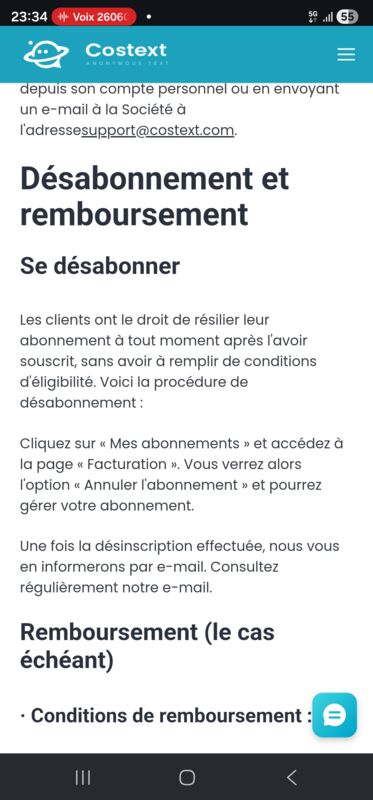Open the hamburger menu
This screenshot has height=800, width=373.
tap(346, 55)
